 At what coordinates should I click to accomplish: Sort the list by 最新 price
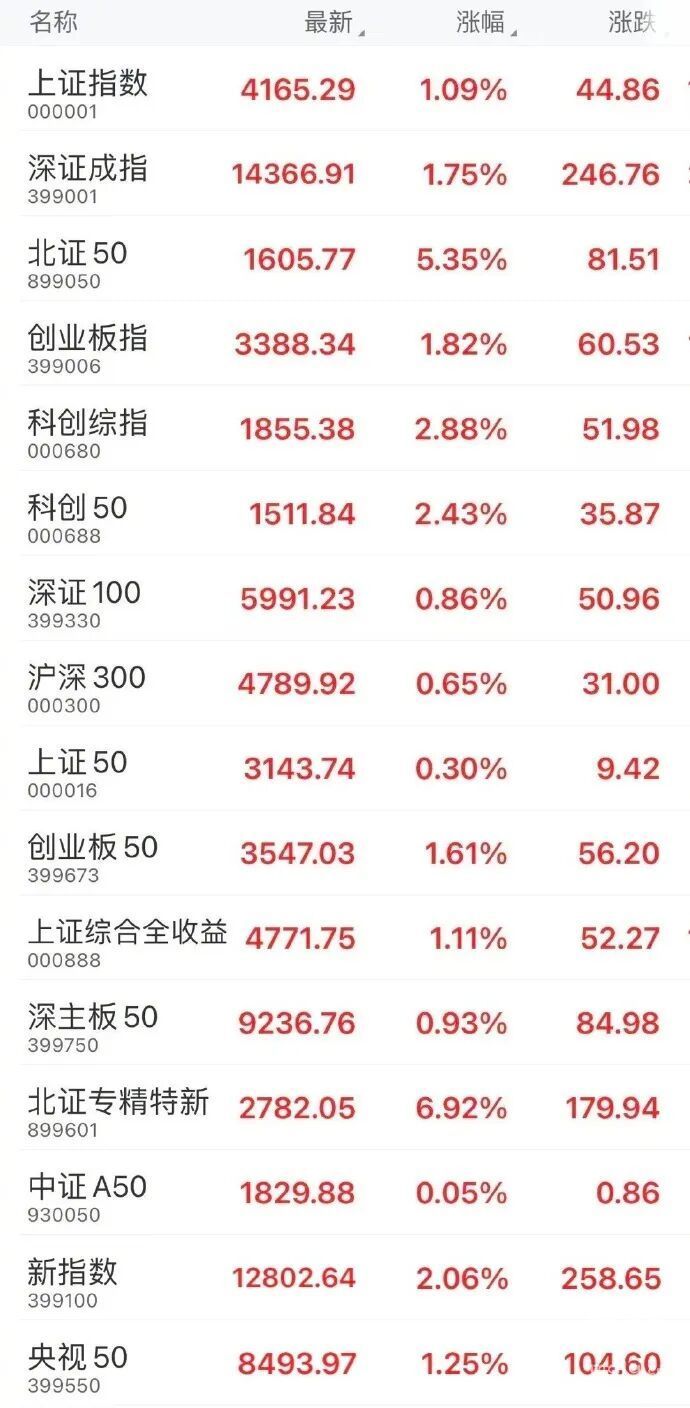[x=330, y=23]
